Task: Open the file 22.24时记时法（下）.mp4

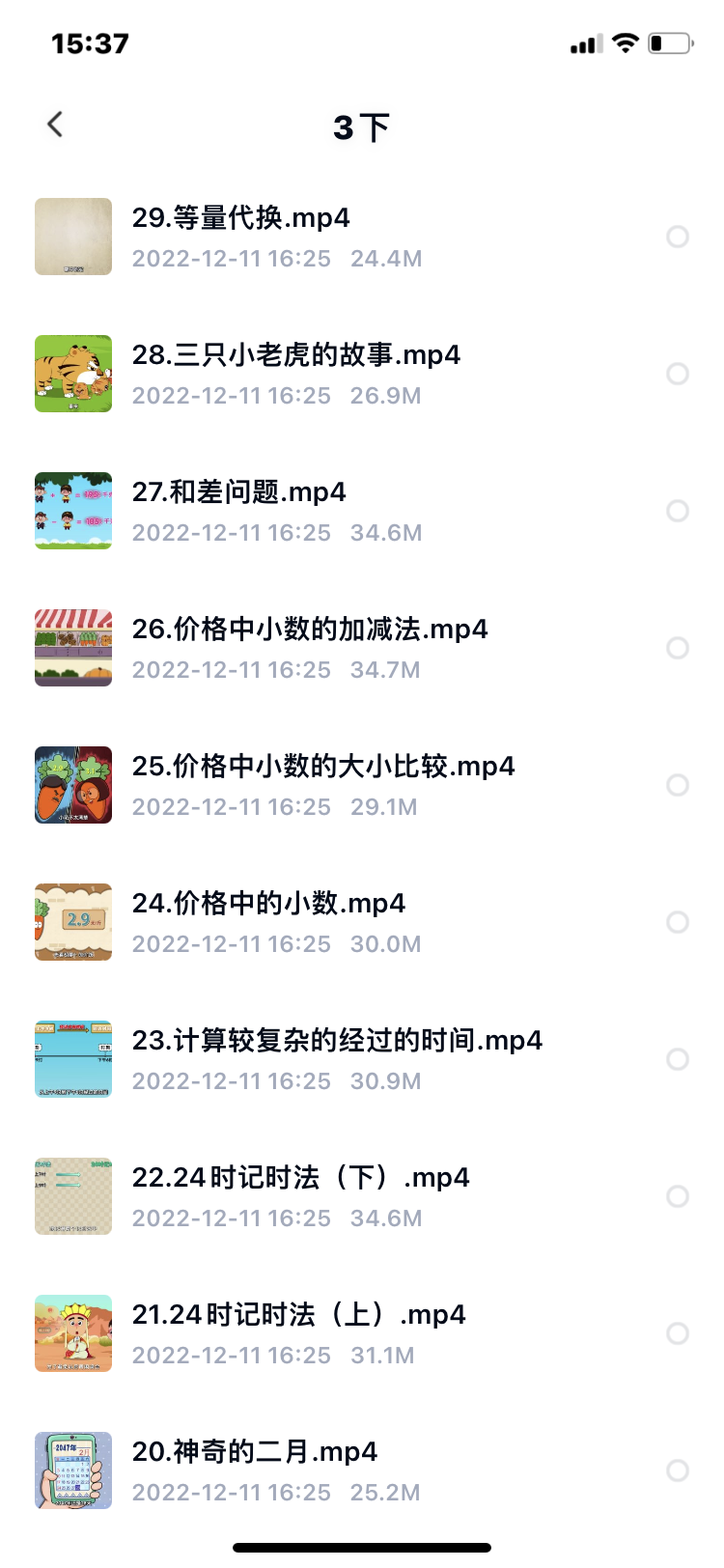Action: 300,1178
